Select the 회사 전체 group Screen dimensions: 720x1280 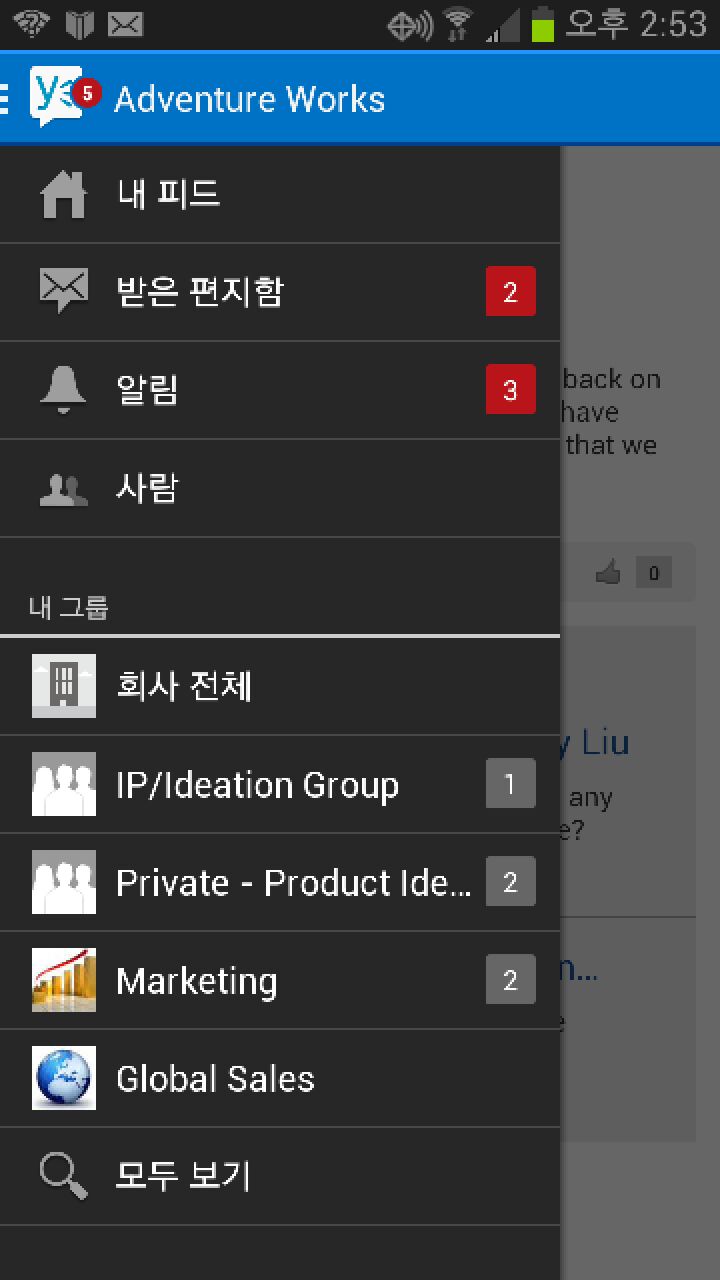pos(280,686)
